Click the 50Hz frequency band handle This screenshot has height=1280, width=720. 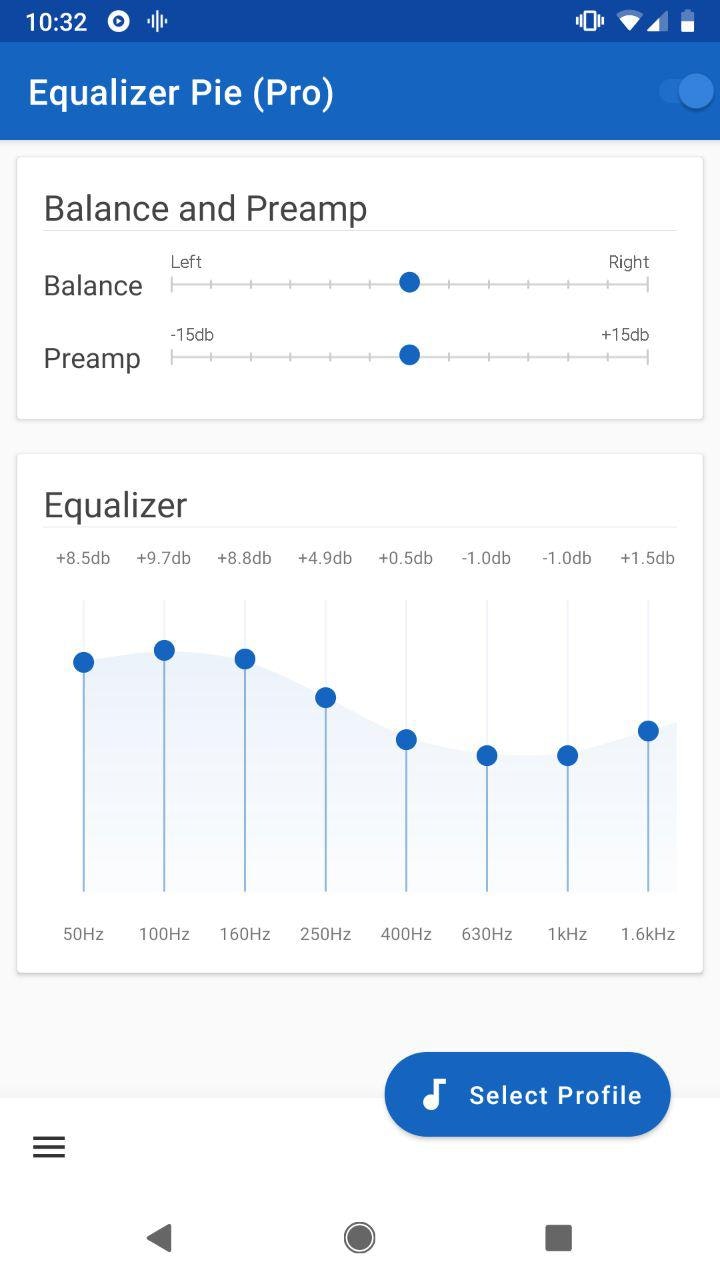point(83,661)
